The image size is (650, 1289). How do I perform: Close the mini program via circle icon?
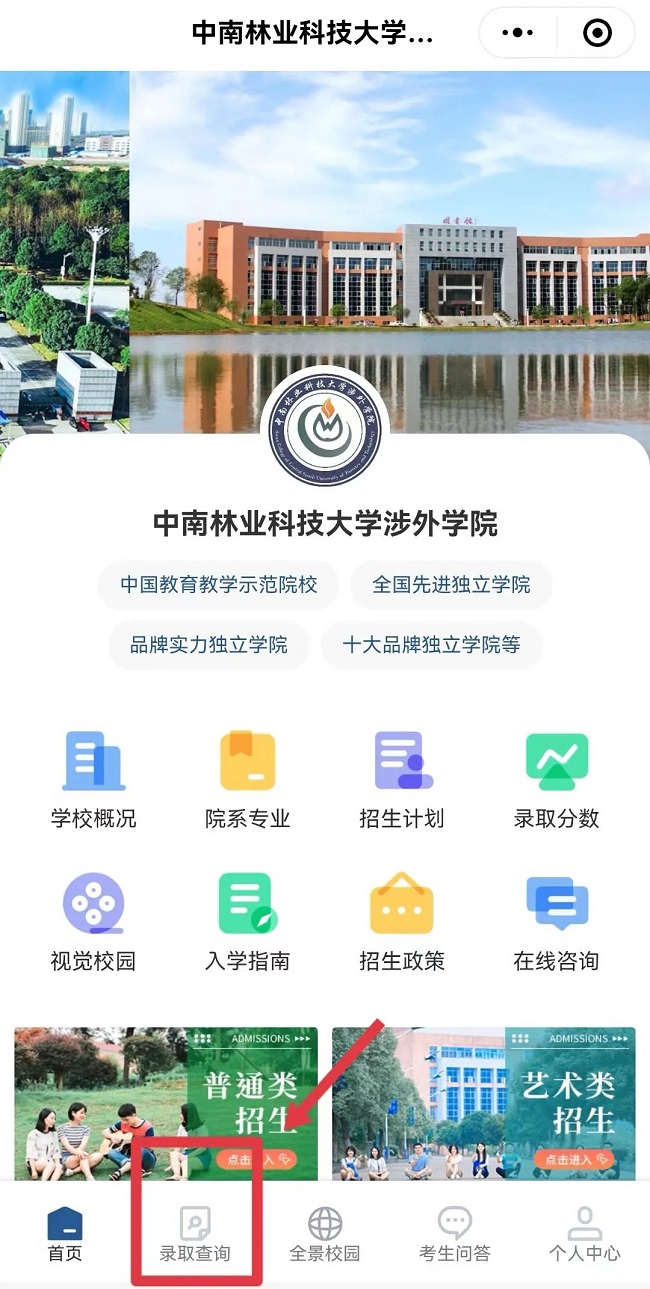click(x=597, y=33)
